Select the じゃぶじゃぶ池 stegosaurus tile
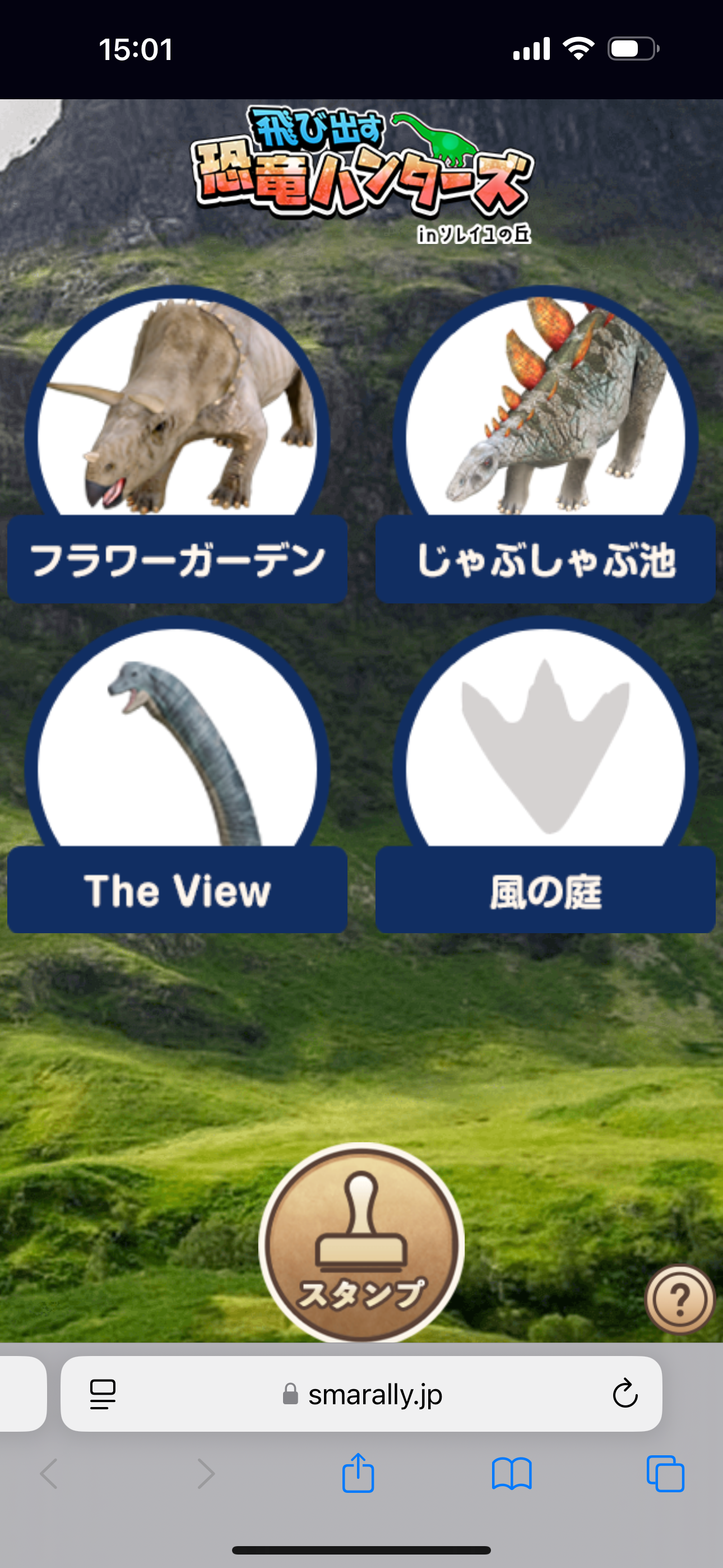The width and height of the screenshot is (723, 1568). pyautogui.click(x=545, y=444)
